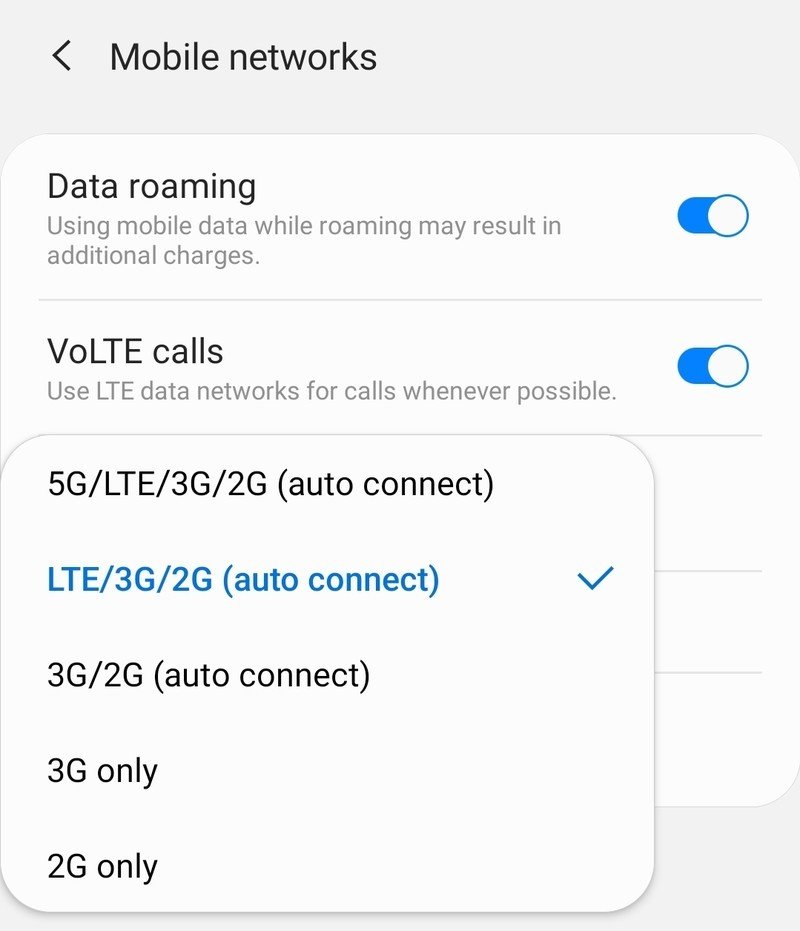This screenshot has height=931, width=800.
Task: Pick 3G/2G (auto connect) mode
Action: coord(209,675)
